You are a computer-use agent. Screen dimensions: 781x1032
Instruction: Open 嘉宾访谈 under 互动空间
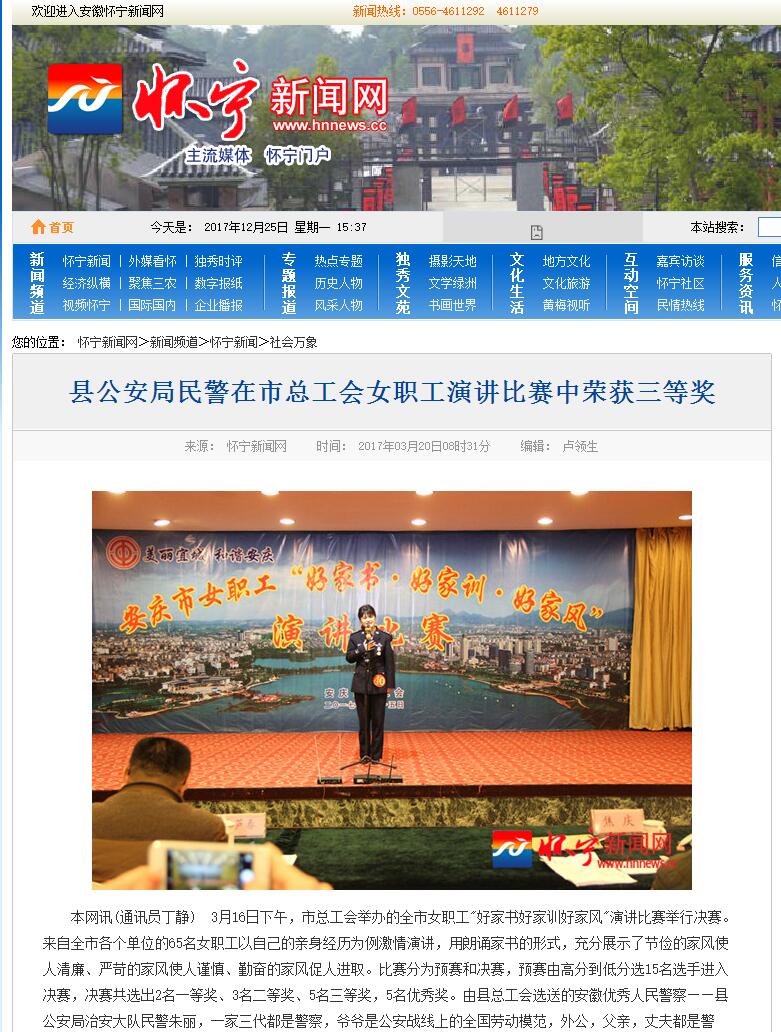680,261
